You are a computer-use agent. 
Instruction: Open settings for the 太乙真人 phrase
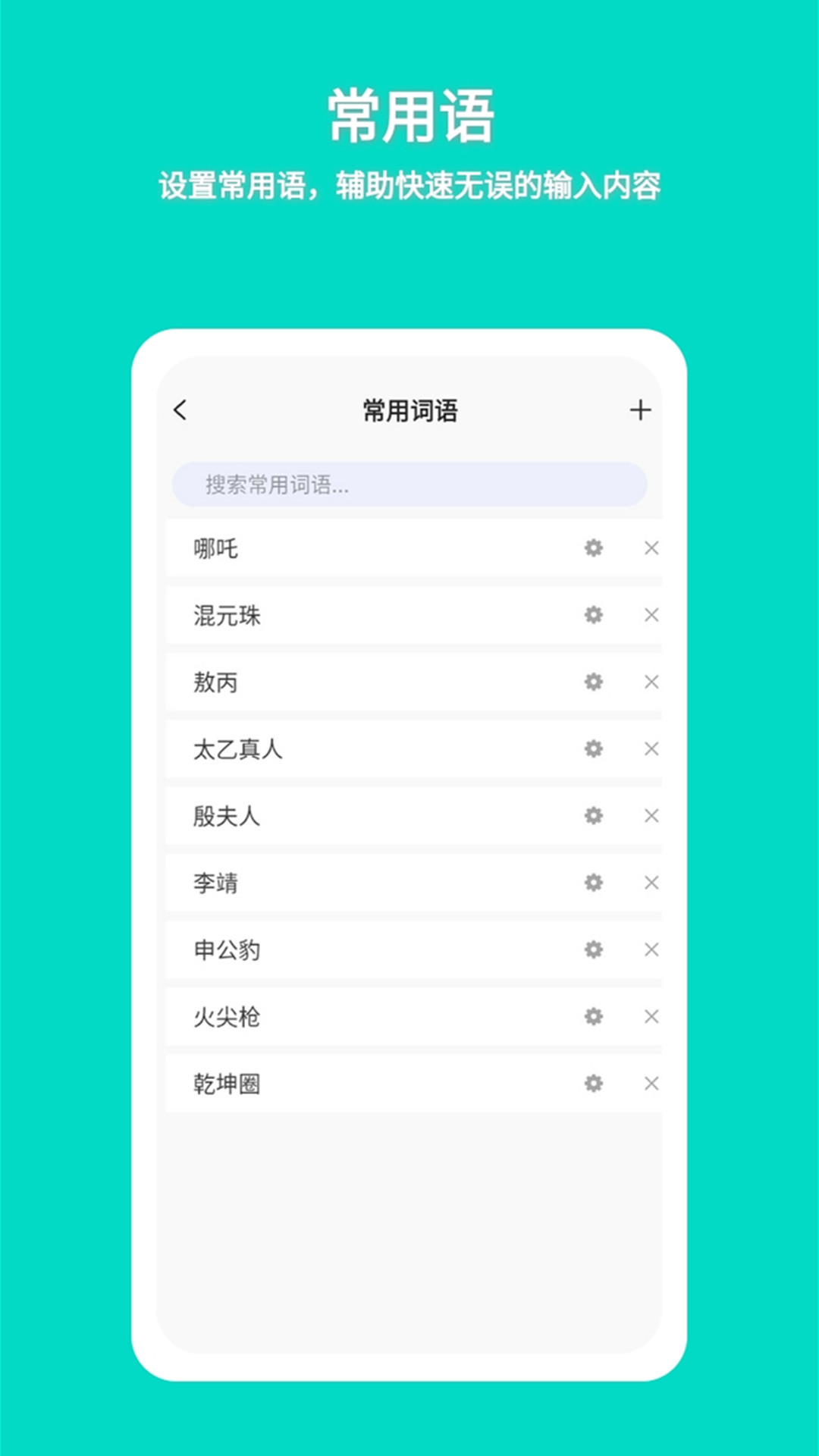[x=595, y=749]
